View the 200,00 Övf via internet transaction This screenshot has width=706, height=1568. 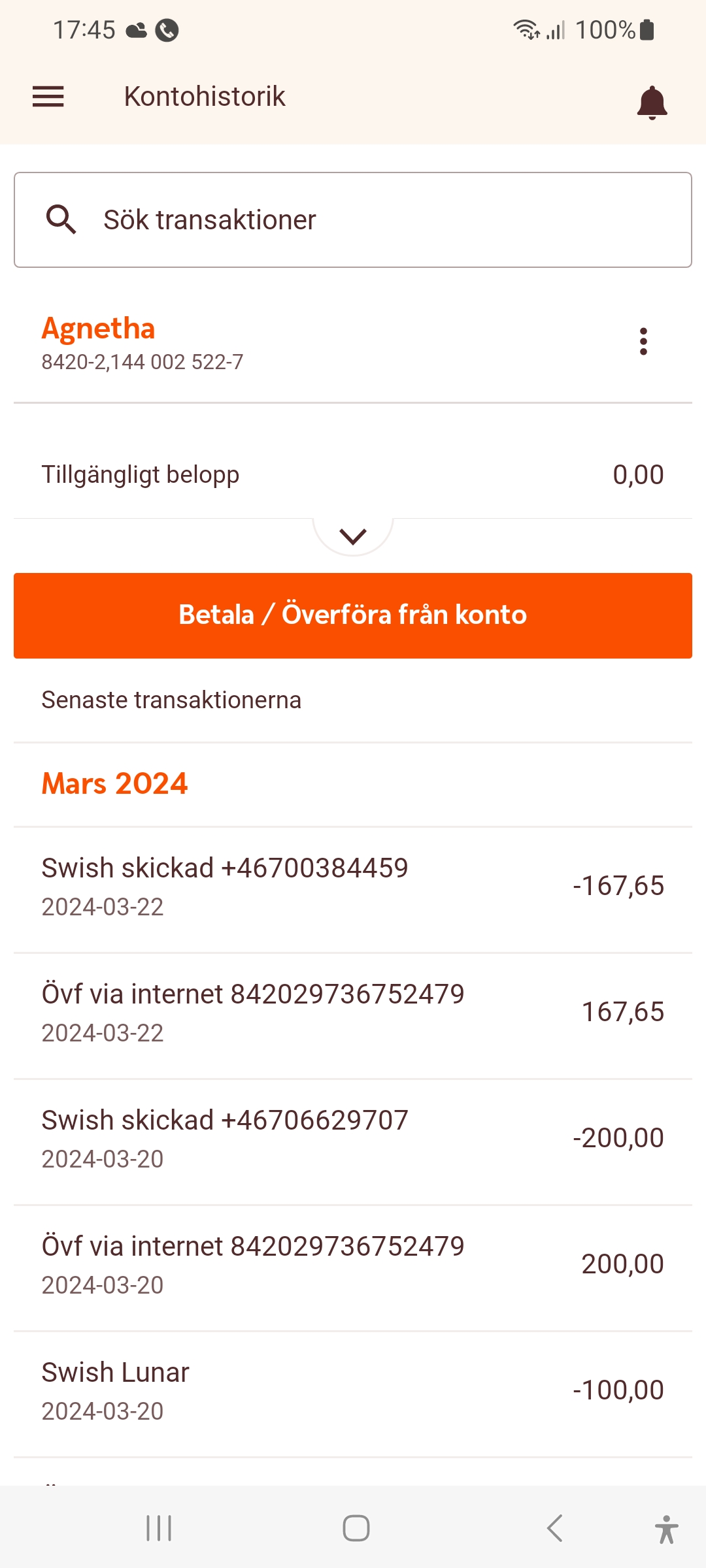(x=353, y=1265)
